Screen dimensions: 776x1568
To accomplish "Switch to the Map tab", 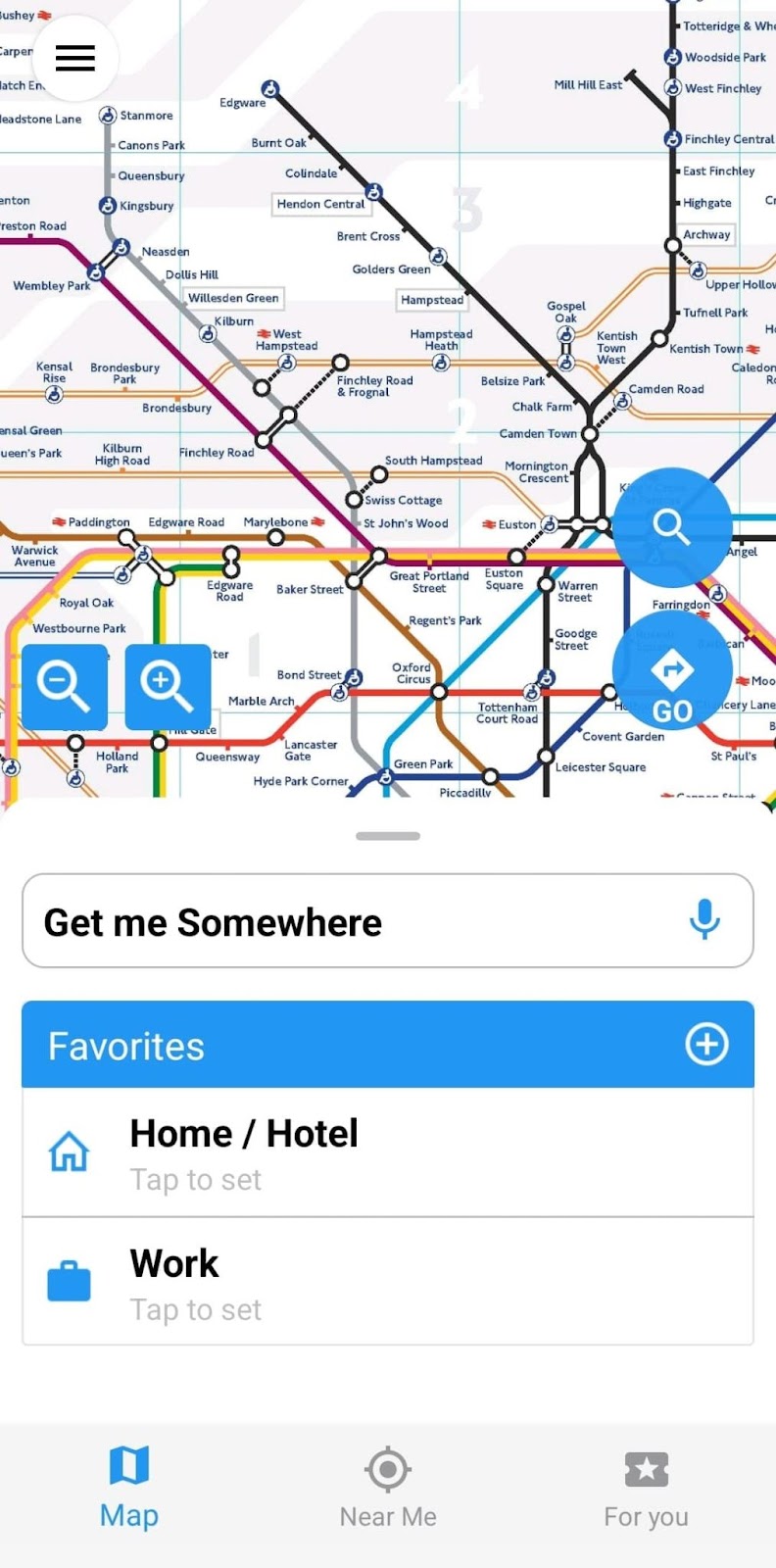I will point(129,1488).
